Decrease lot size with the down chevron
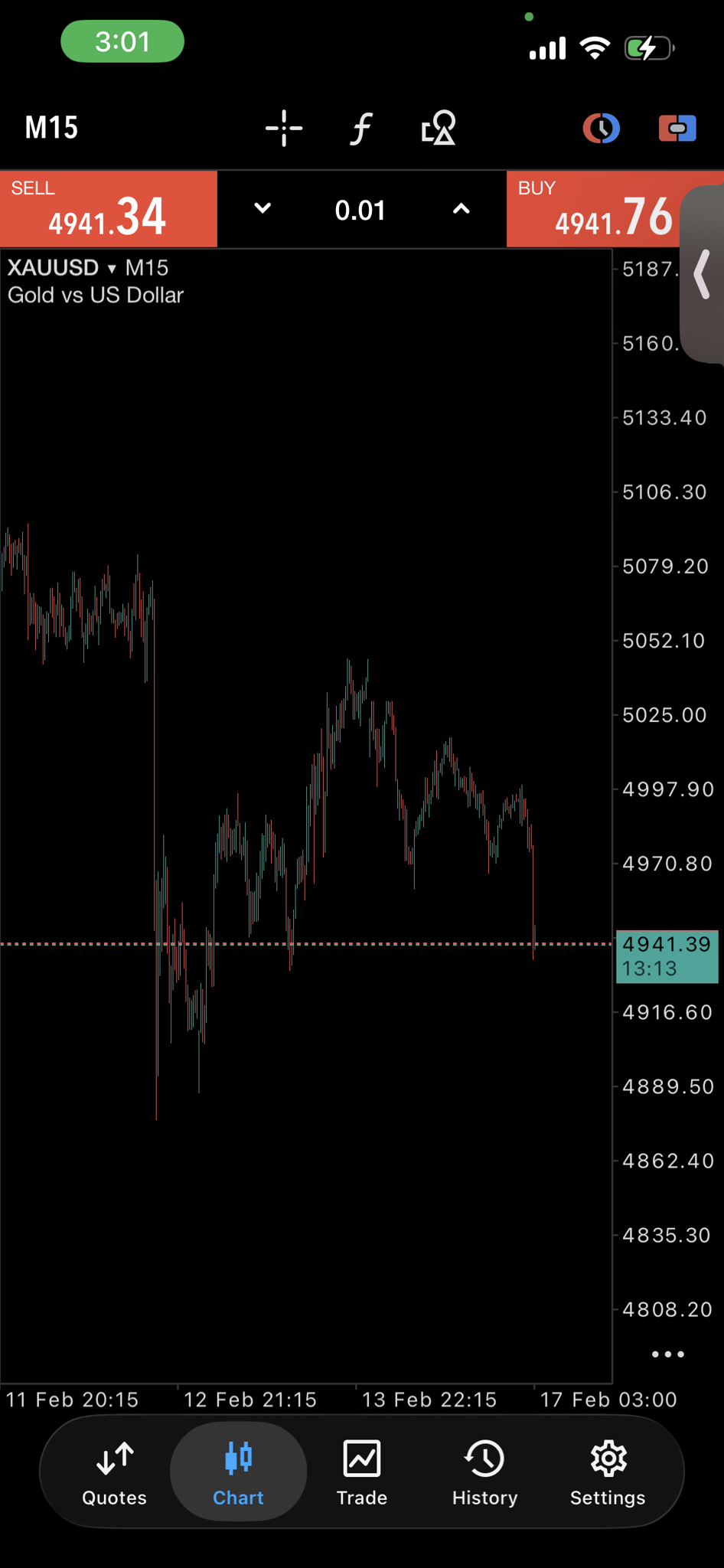Image resolution: width=724 pixels, height=1568 pixels. (x=263, y=209)
